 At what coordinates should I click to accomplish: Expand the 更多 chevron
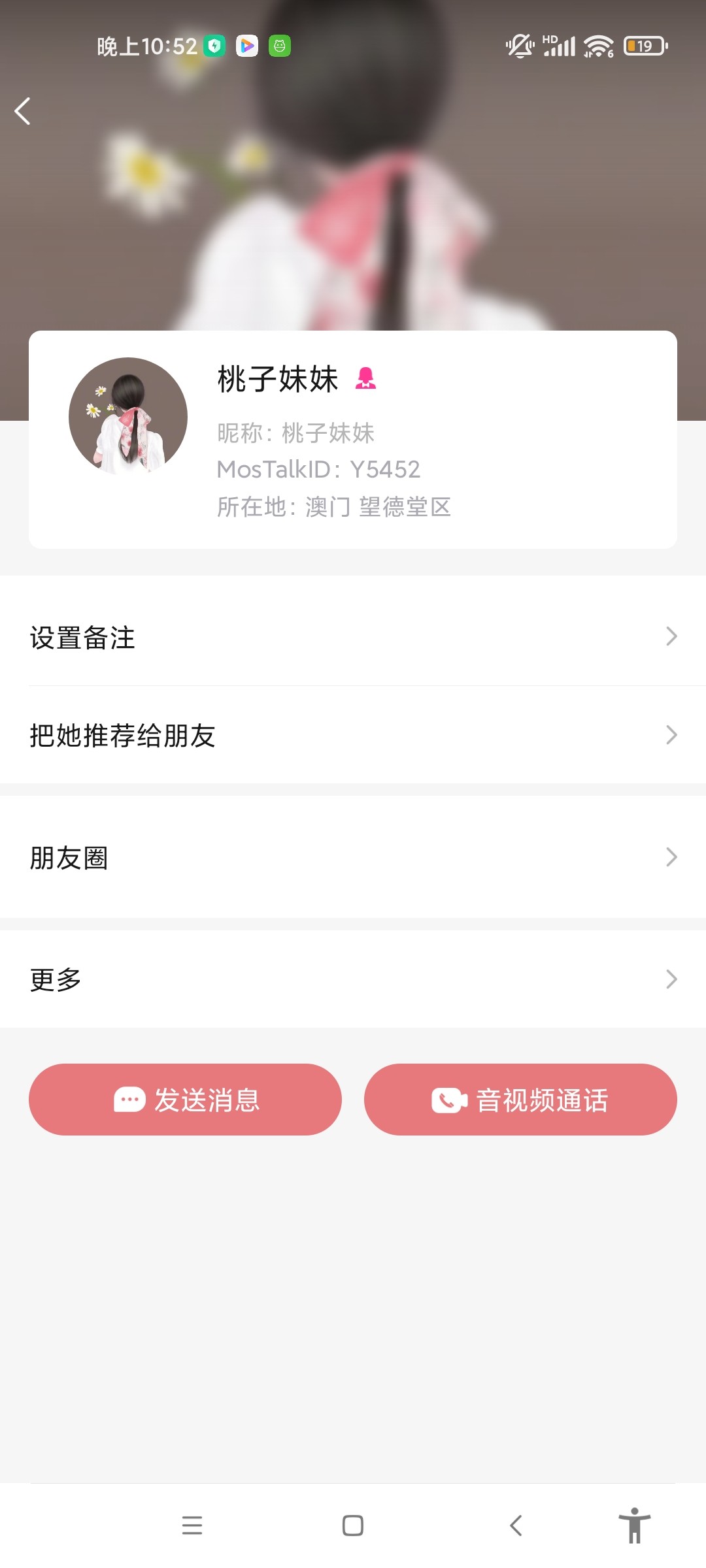671,979
